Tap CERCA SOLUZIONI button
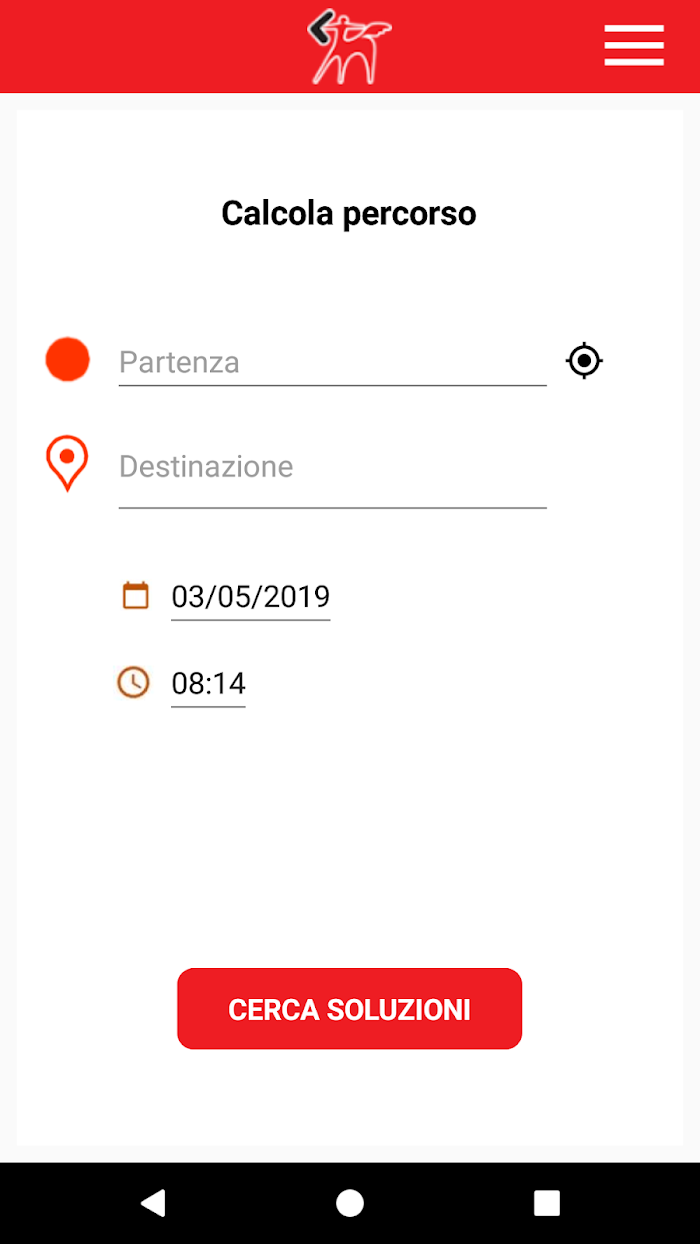The image size is (700, 1244). pos(350,1009)
